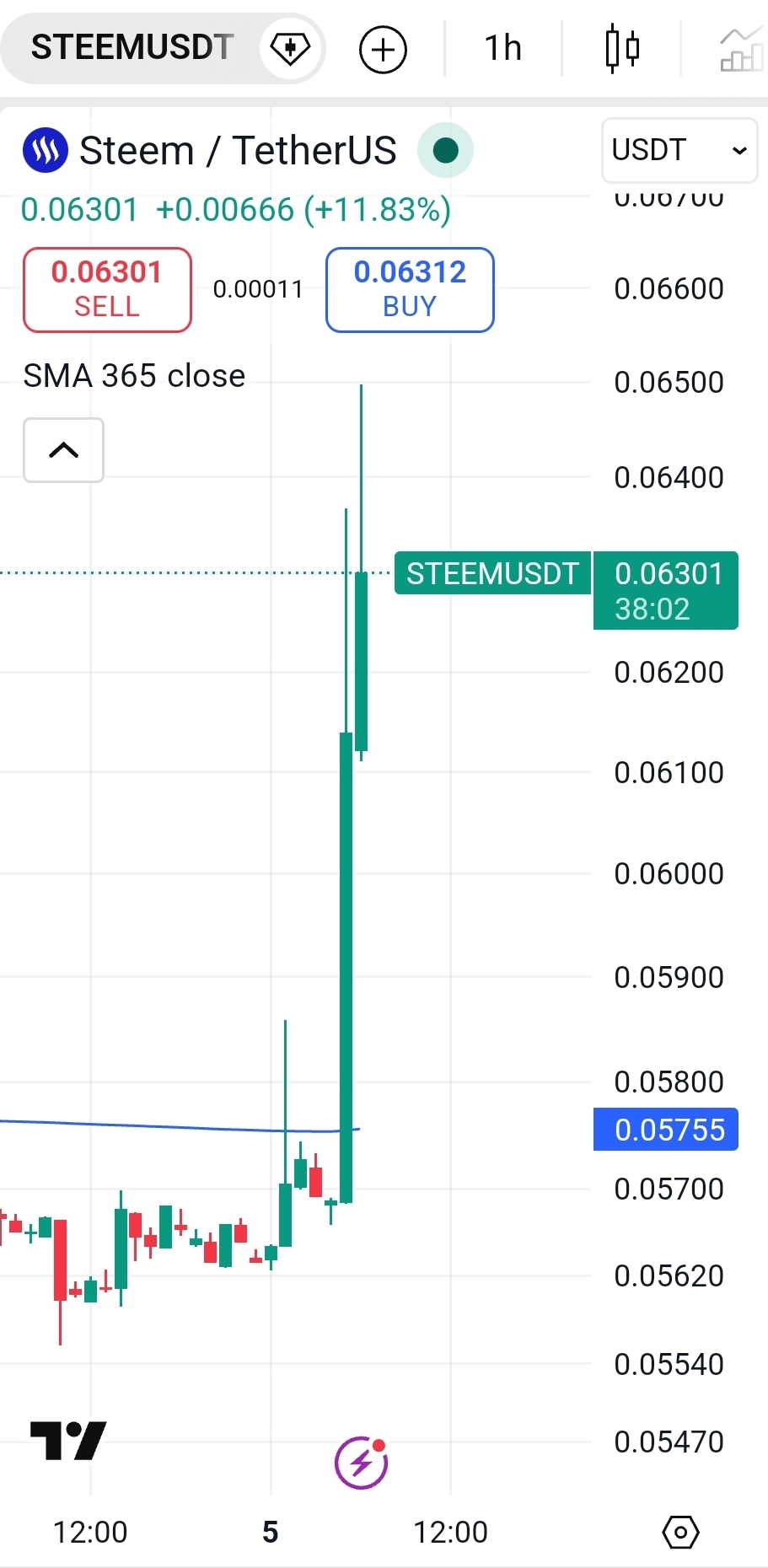Tap the 0.06301 SELL button
The height and width of the screenshot is (1568, 768).
click(x=107, y=289)
